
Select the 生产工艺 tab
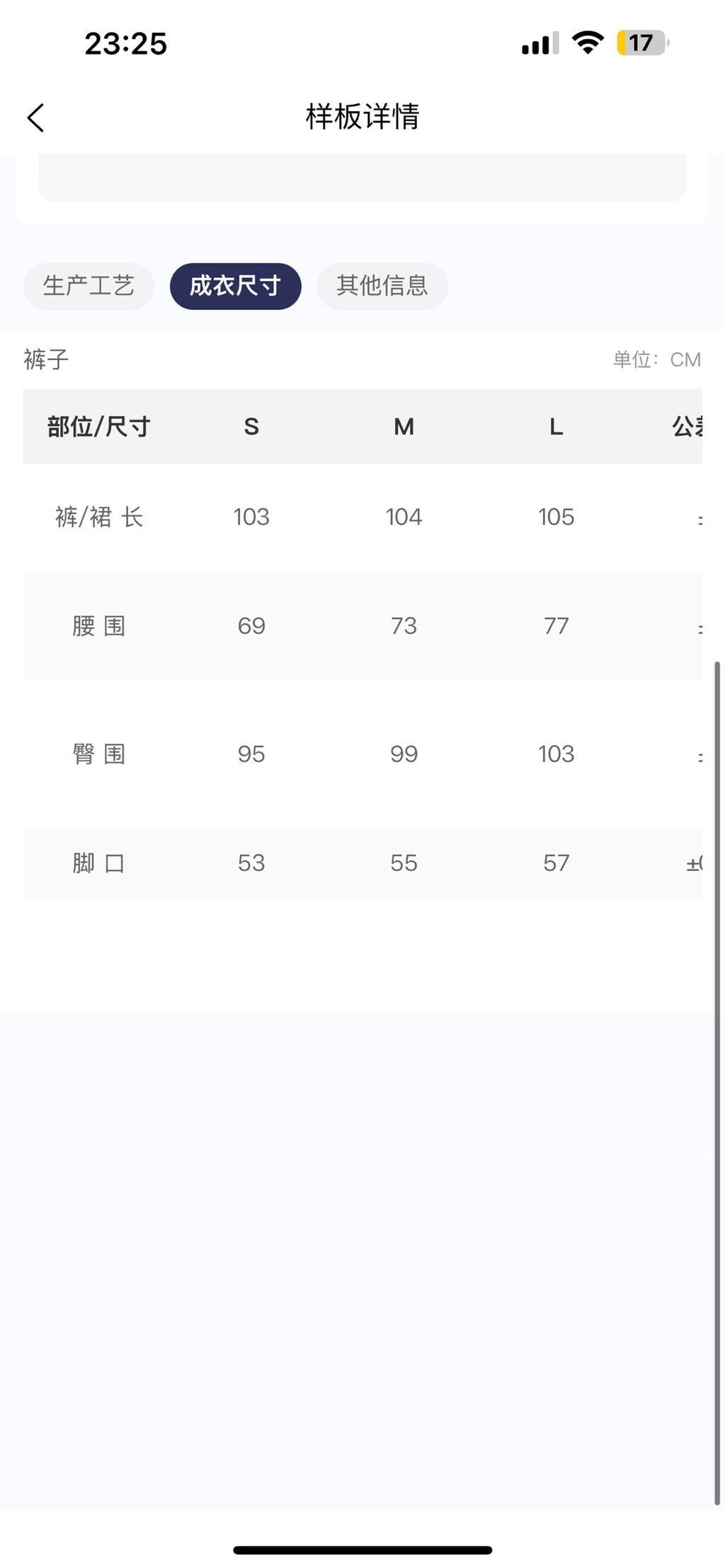pos(88,286)
